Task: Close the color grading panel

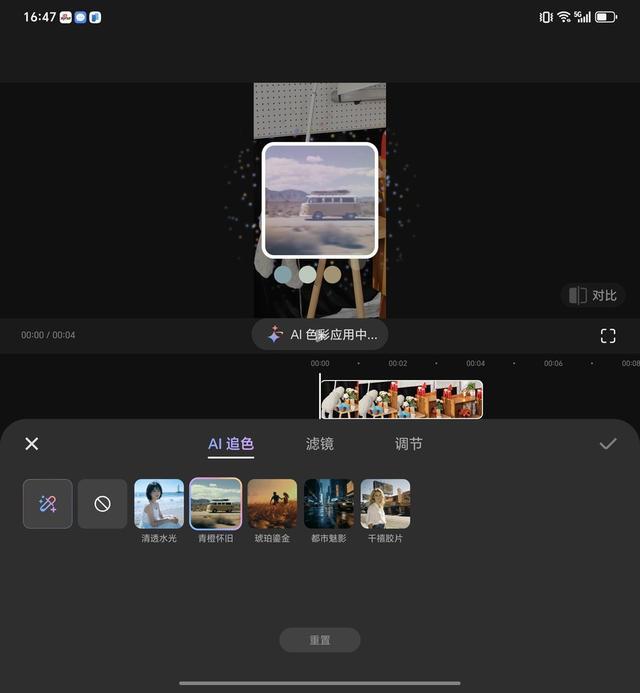Action: [x=32, y=444]
